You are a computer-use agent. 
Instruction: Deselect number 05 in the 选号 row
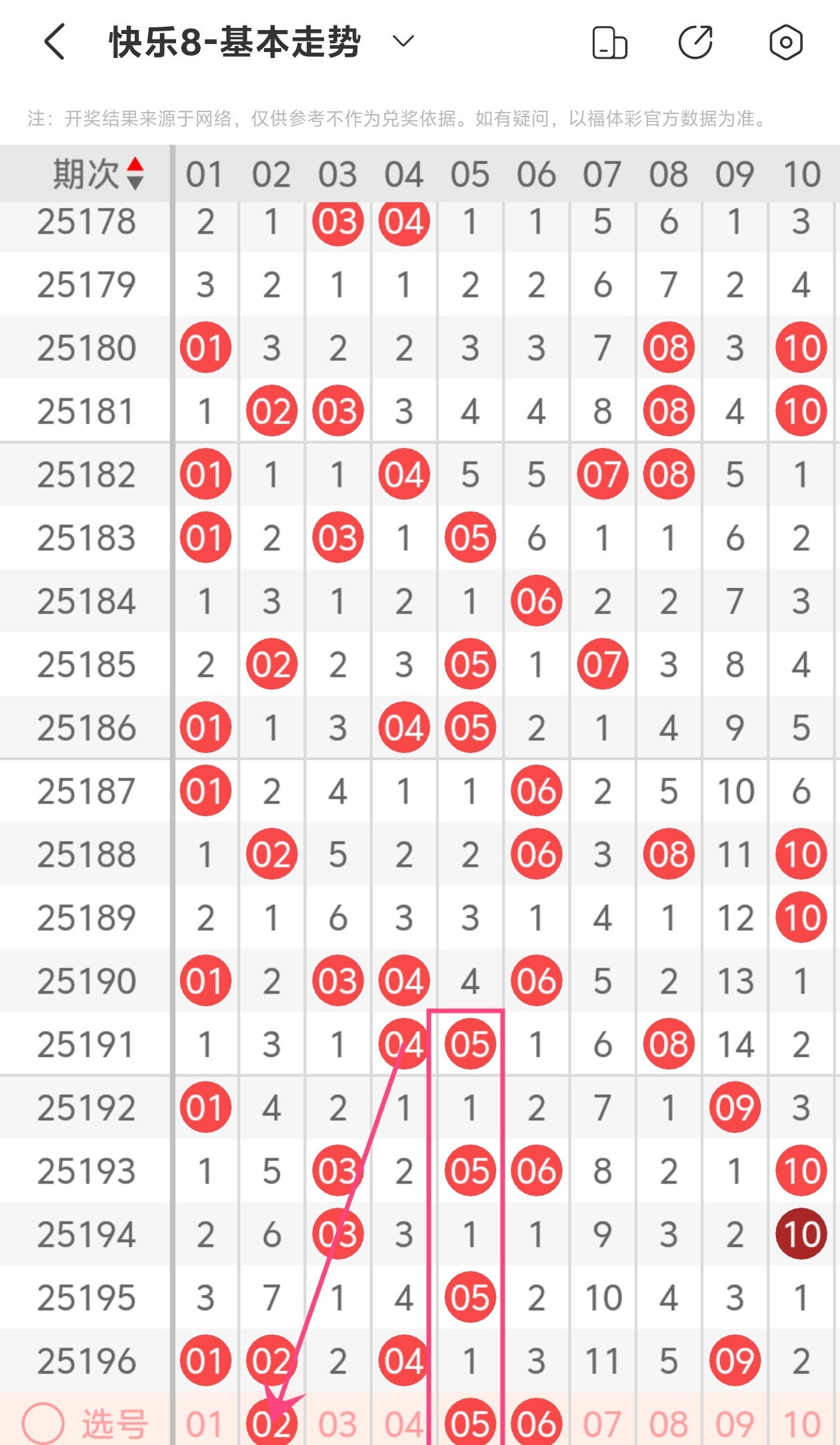coord(470,1423)
